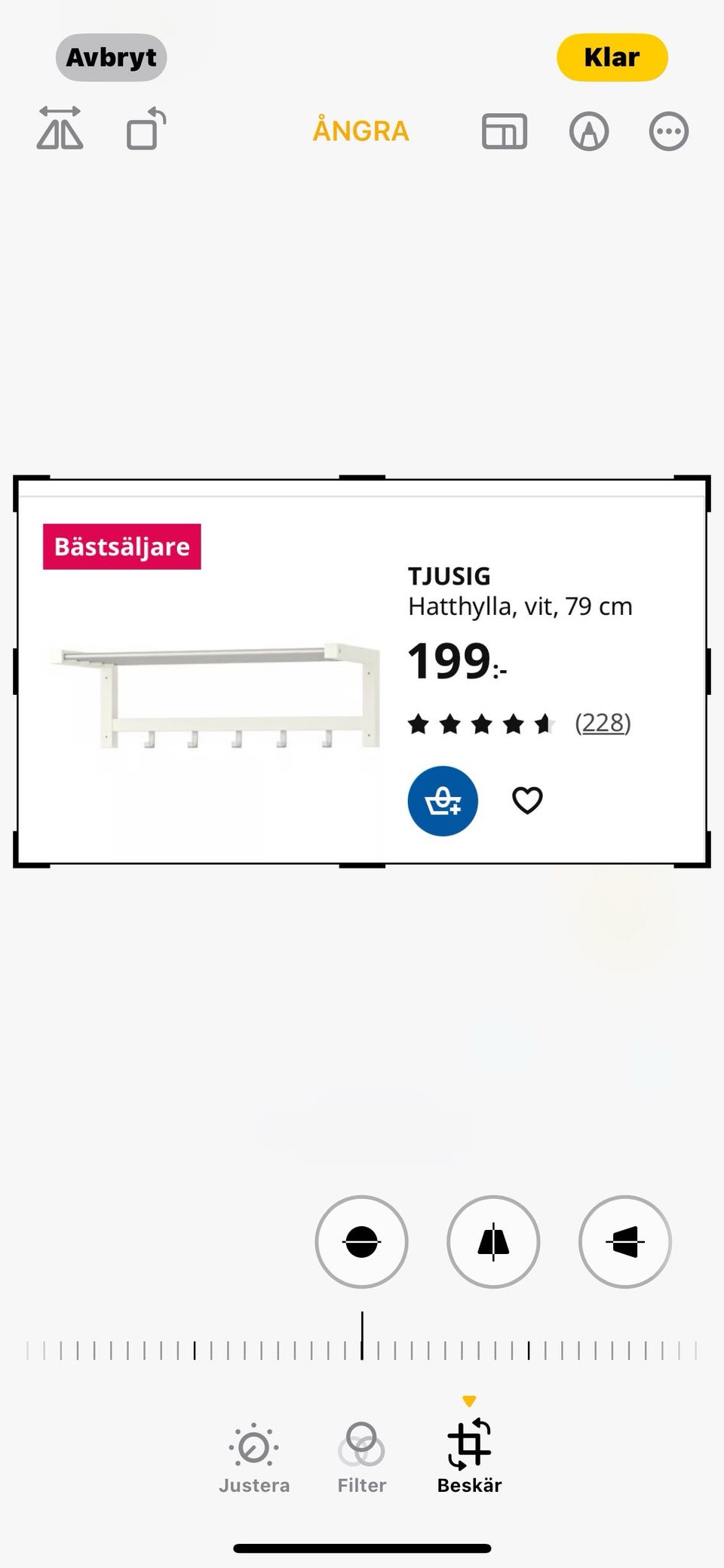
Task: Select the horizontal perspective correction tool
Action: 624,1242
